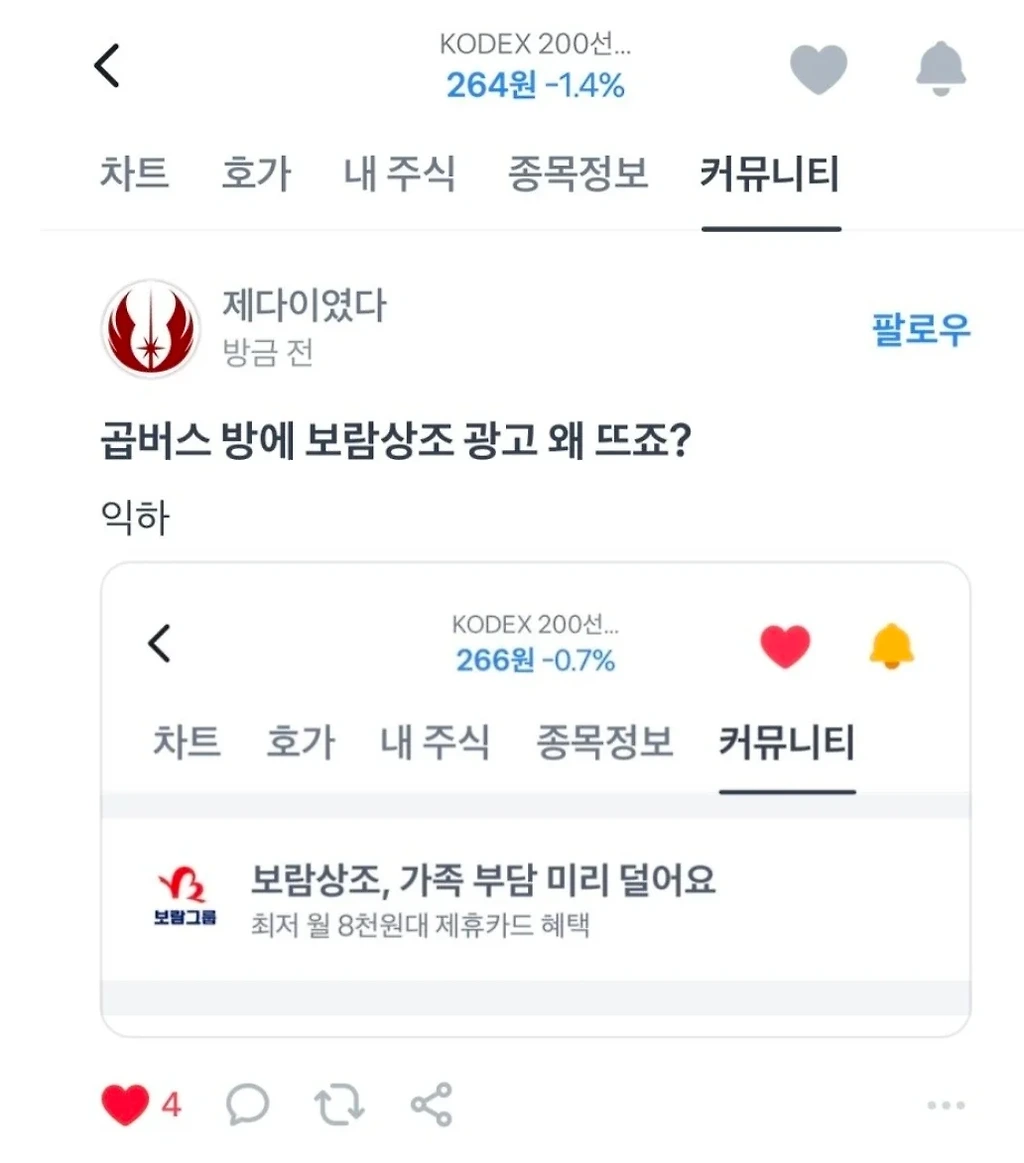The image size is (1024, 1163).
Task: Open the 호가 tab
Action: click(255, 175)
